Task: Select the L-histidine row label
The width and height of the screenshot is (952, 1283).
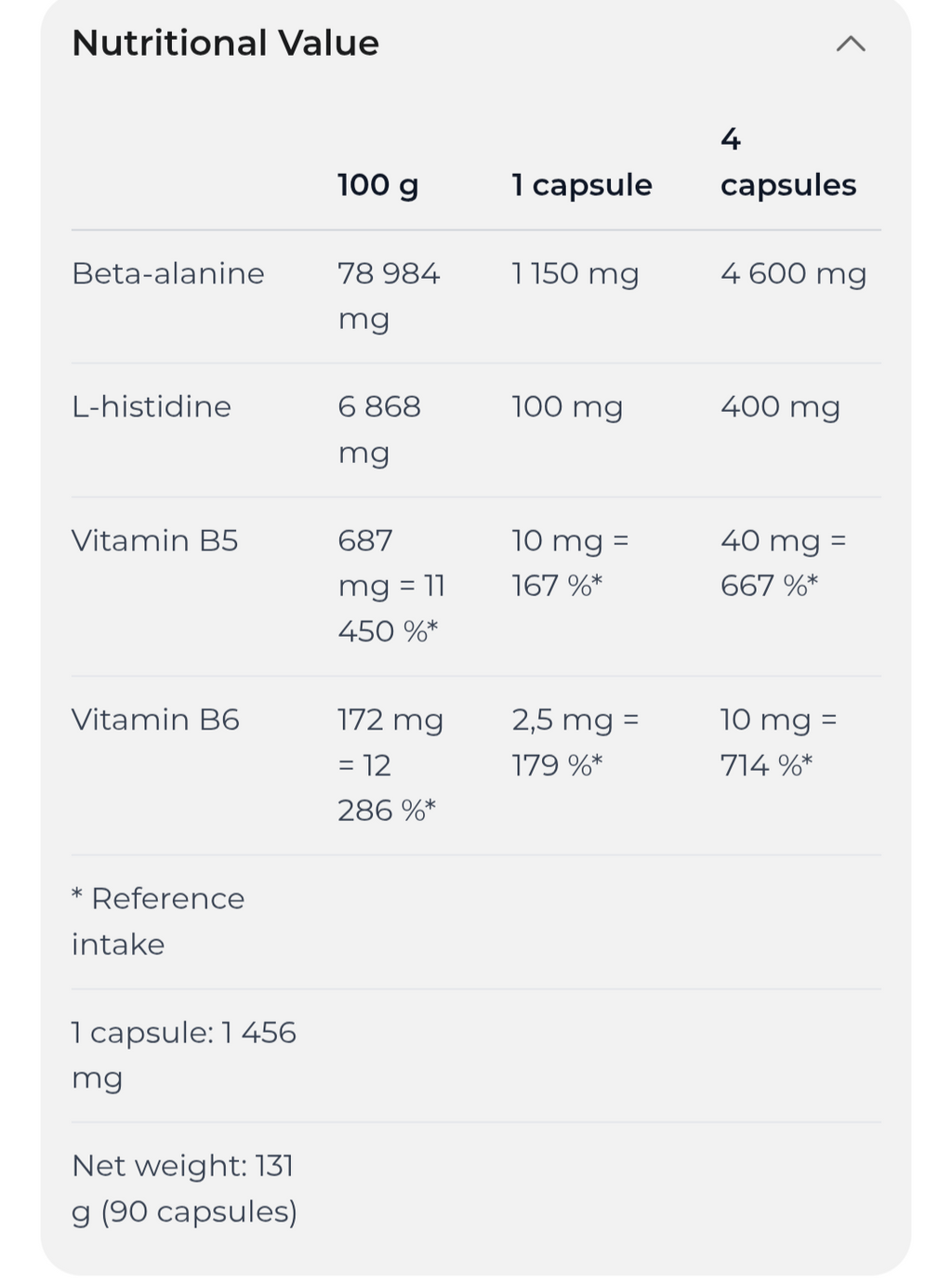Action: click(x=152, y=406)
